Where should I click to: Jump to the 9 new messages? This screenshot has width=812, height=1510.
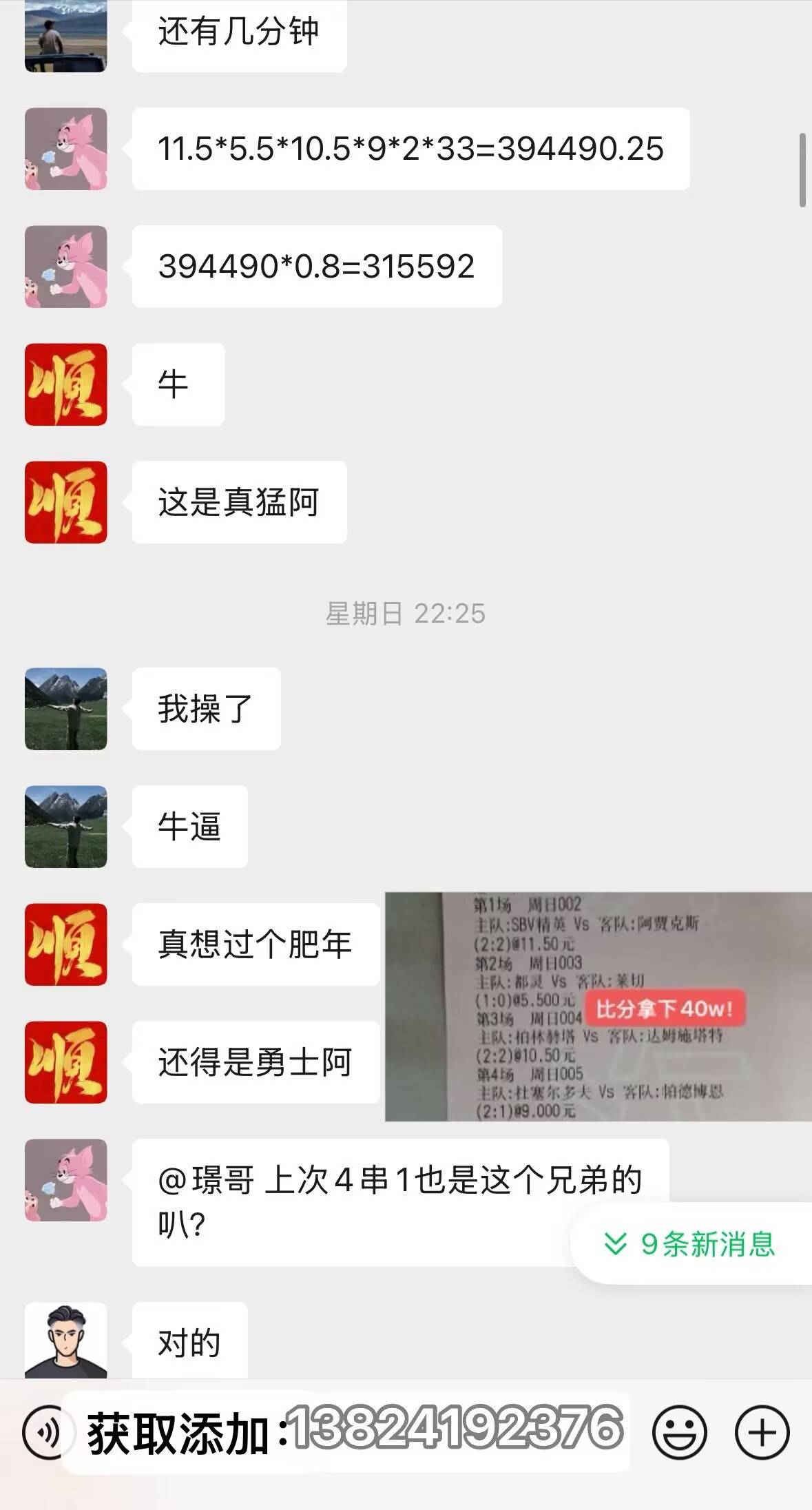pyautogui.click(x=692, y=1244)
